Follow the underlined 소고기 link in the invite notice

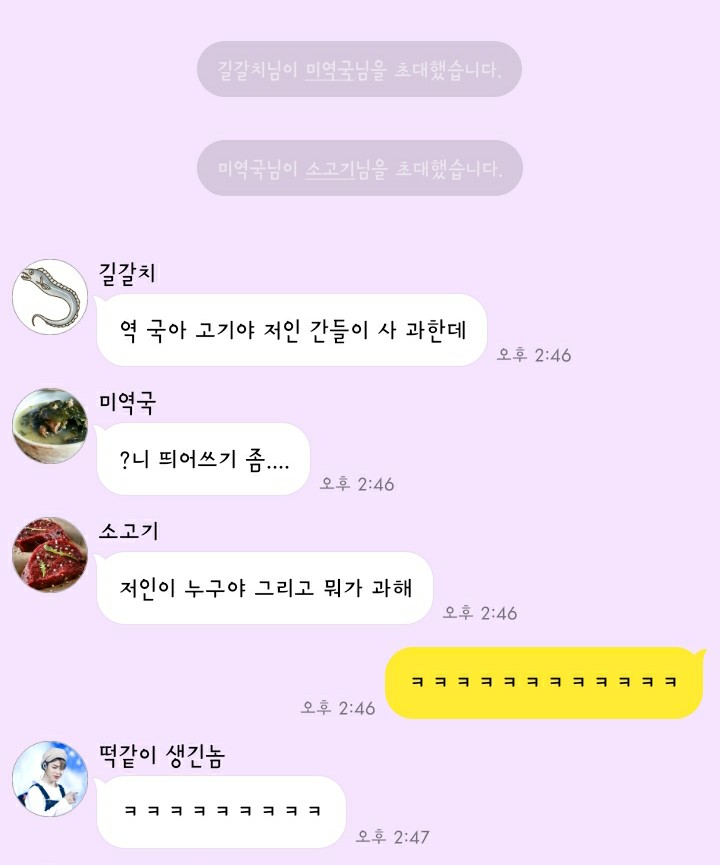pos(330,168)
